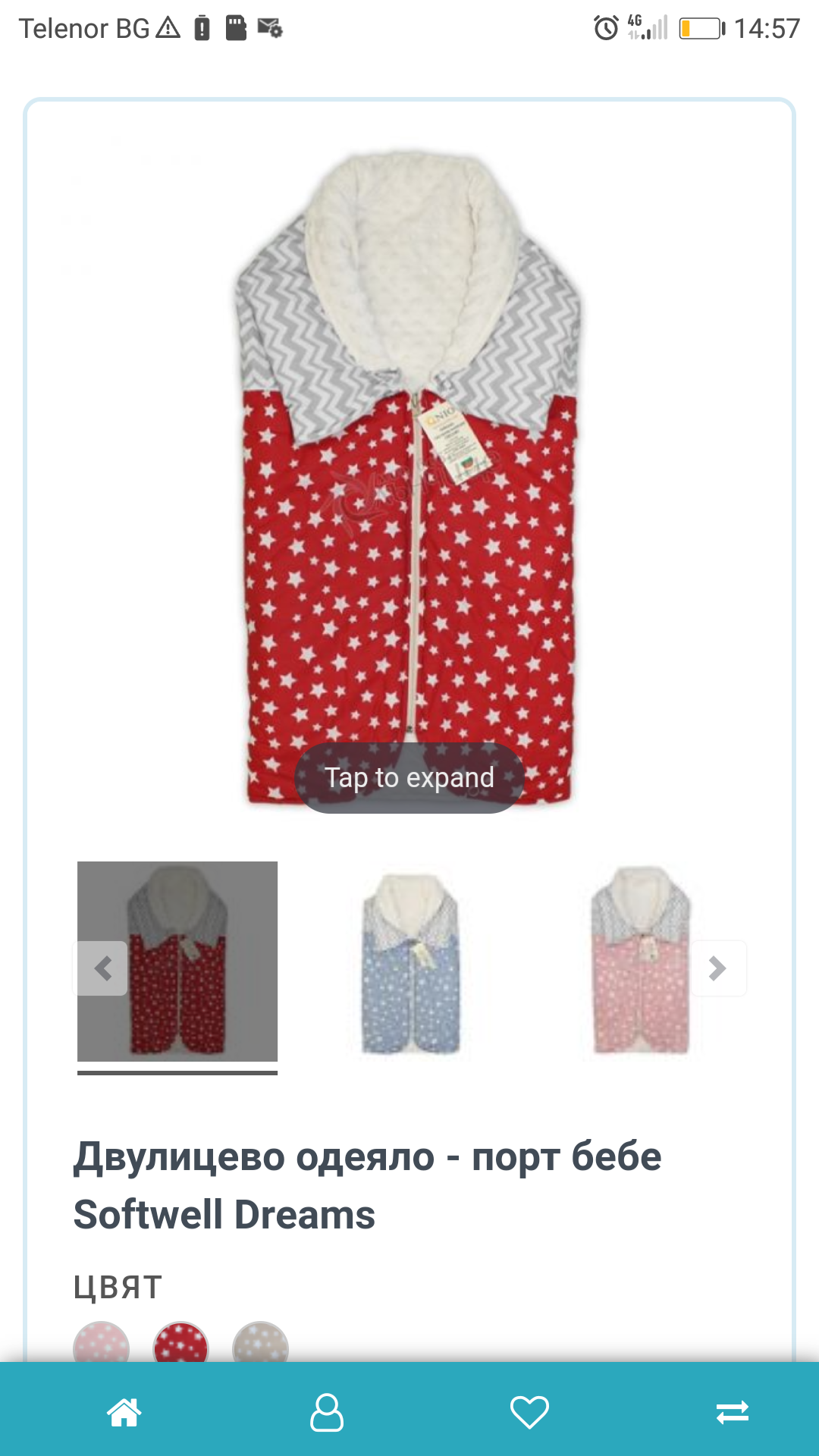The width and height of the screenshot is (819, 1456).
Task: Show next thumbnails with right arrow
Action: pos(717,968)
